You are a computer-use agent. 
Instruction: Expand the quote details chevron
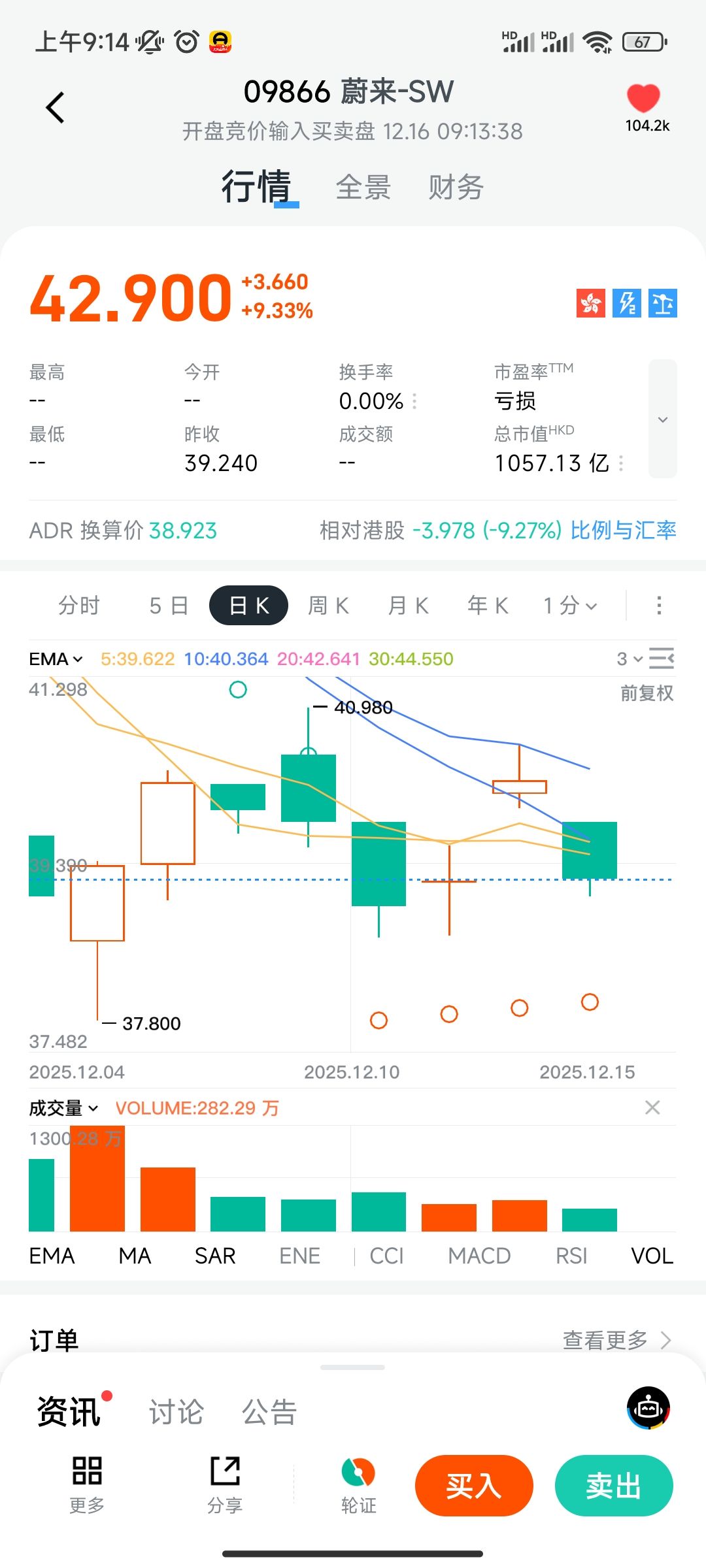[x=662, y=419]
